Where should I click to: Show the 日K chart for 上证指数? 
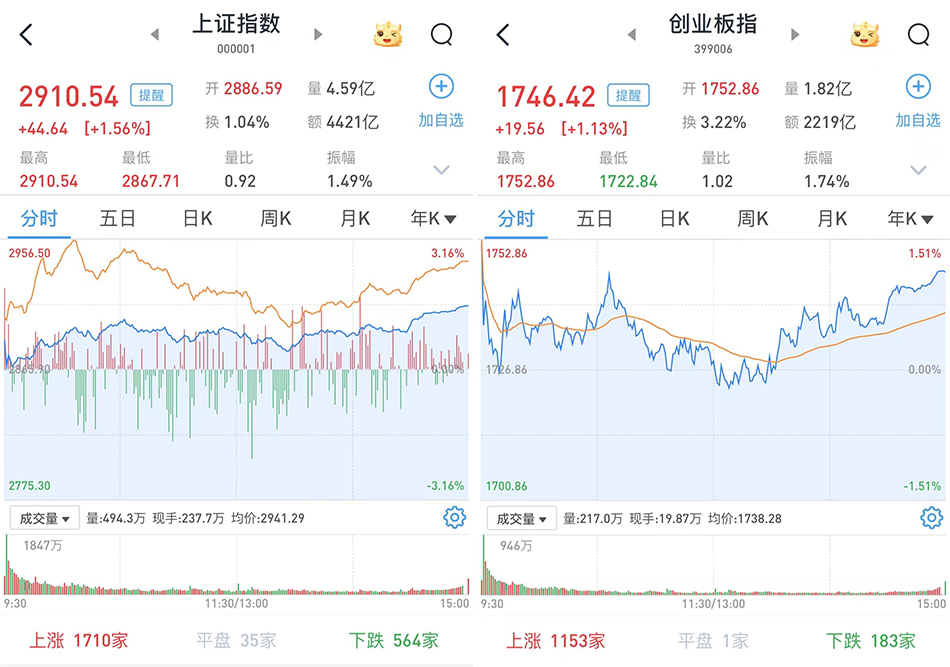click(x=197, y=219)
